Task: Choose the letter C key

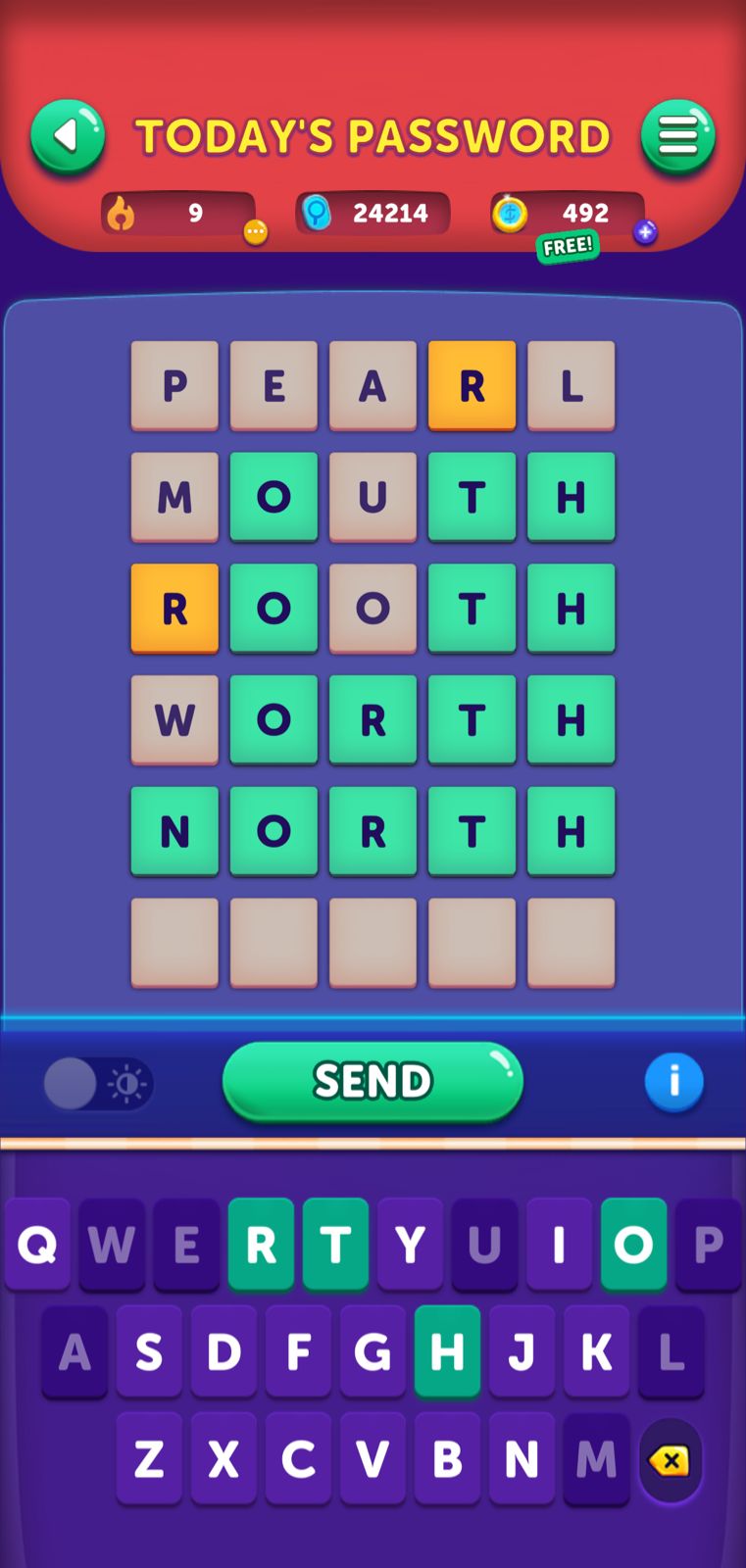Action: [x=298, y=1460]
